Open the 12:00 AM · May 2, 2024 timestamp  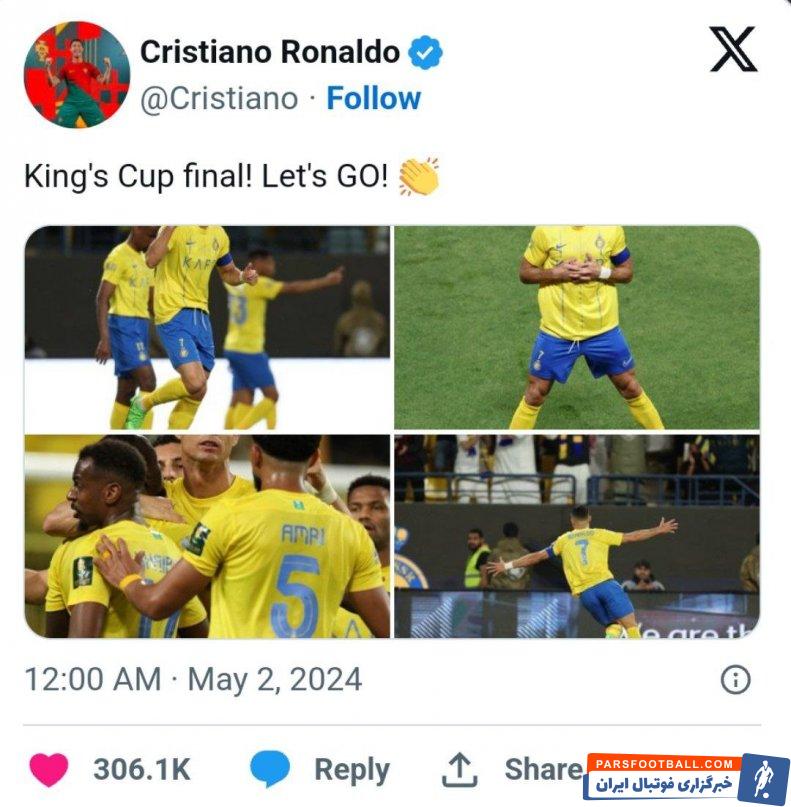coord(193,680)
